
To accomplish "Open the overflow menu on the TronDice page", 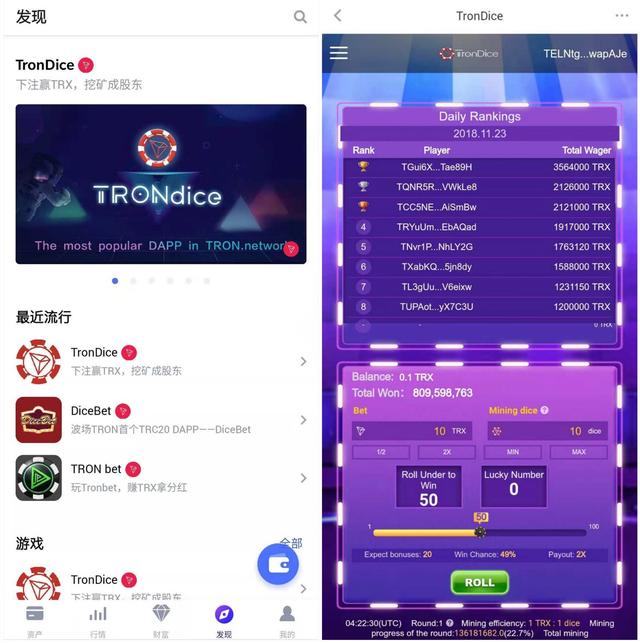I will coord(622,16).
